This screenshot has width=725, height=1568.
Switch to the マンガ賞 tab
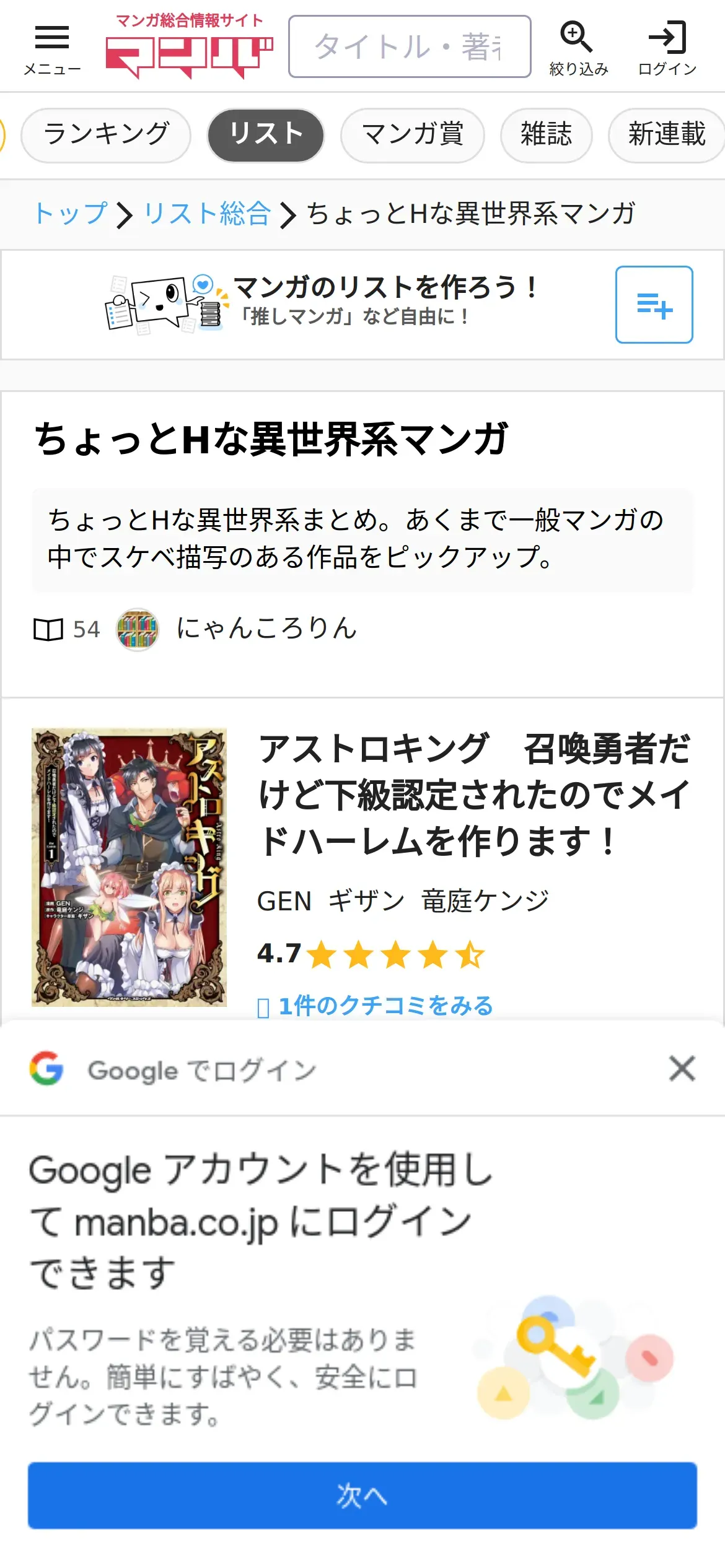tap(412, 135)
